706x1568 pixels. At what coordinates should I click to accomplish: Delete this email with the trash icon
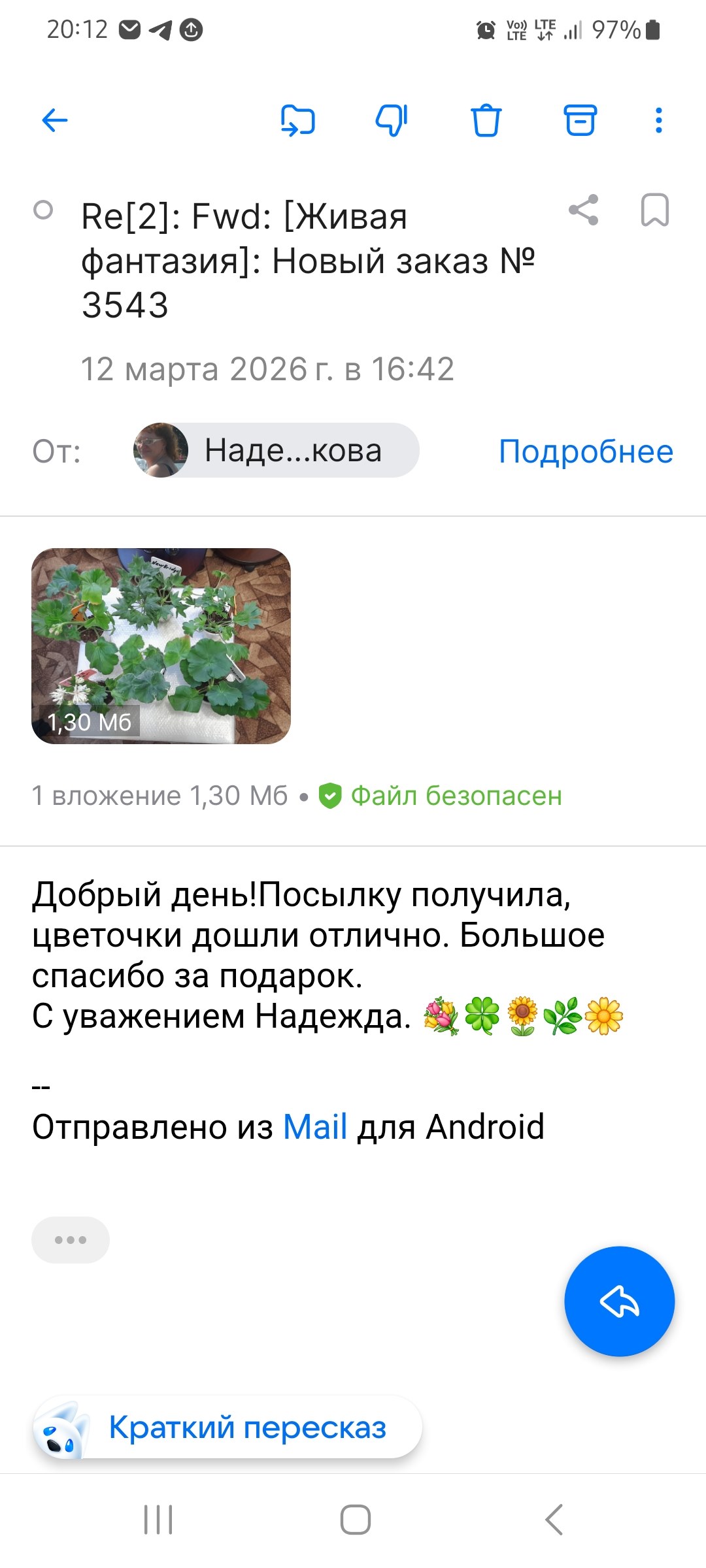[486, 120]
